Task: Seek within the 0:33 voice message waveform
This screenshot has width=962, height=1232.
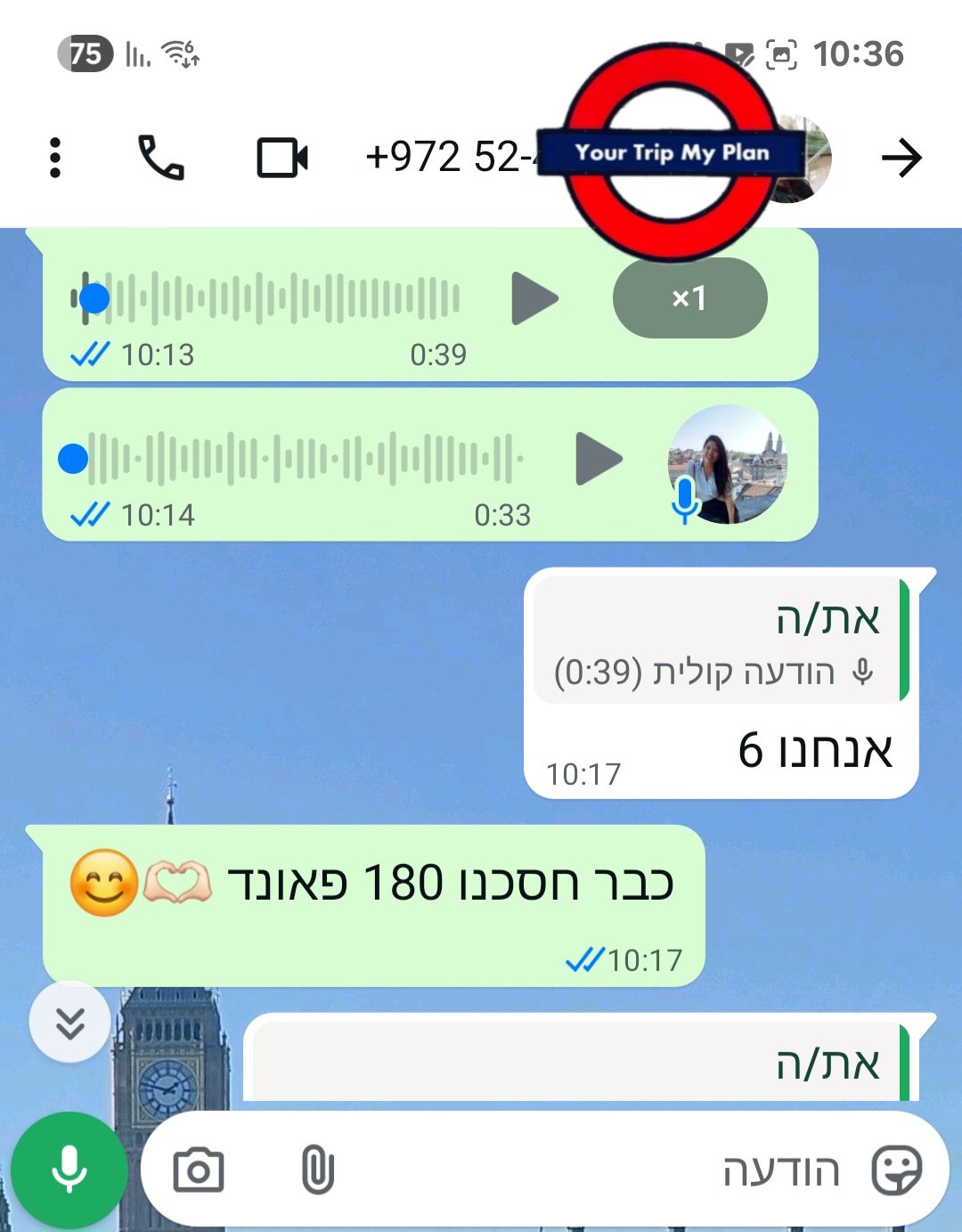Action: (x=303, y=459)
